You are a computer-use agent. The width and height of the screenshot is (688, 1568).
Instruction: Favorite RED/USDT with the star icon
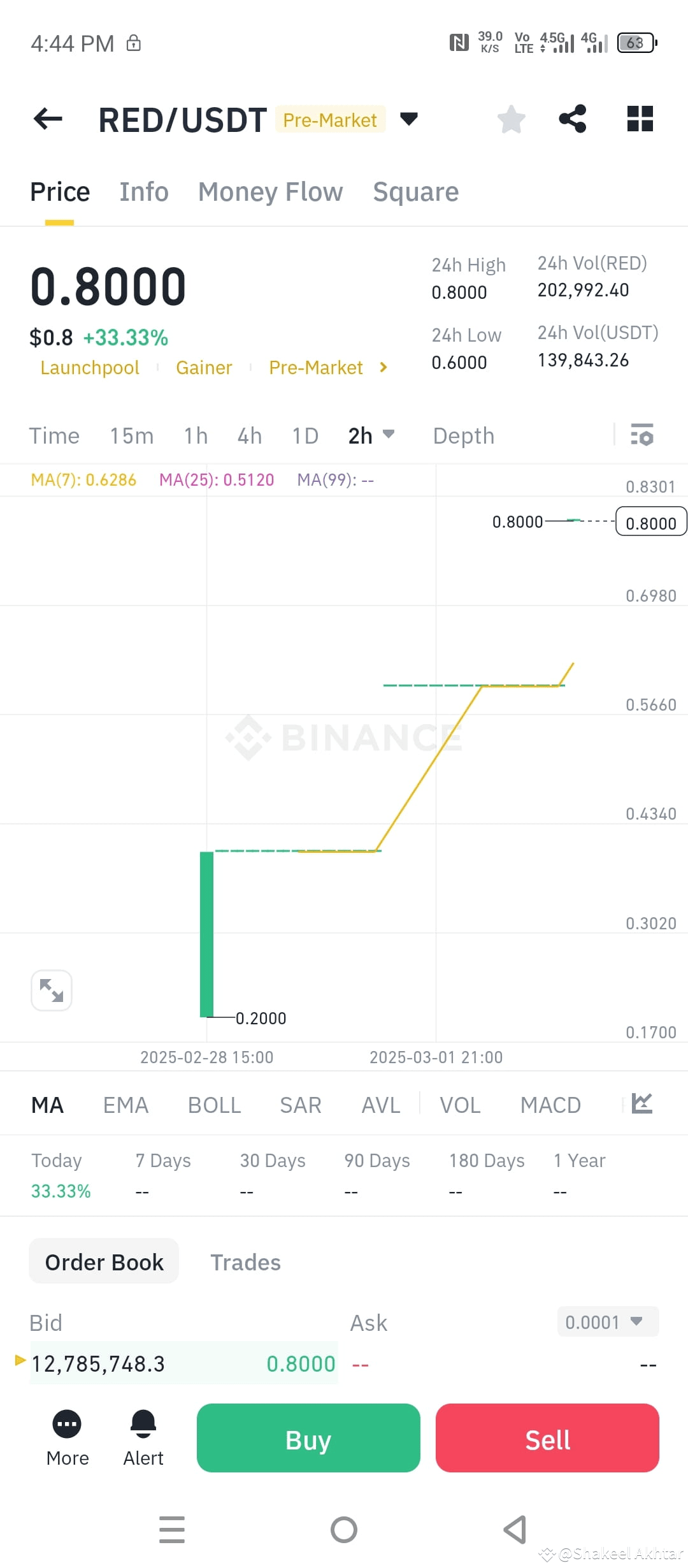511,119
